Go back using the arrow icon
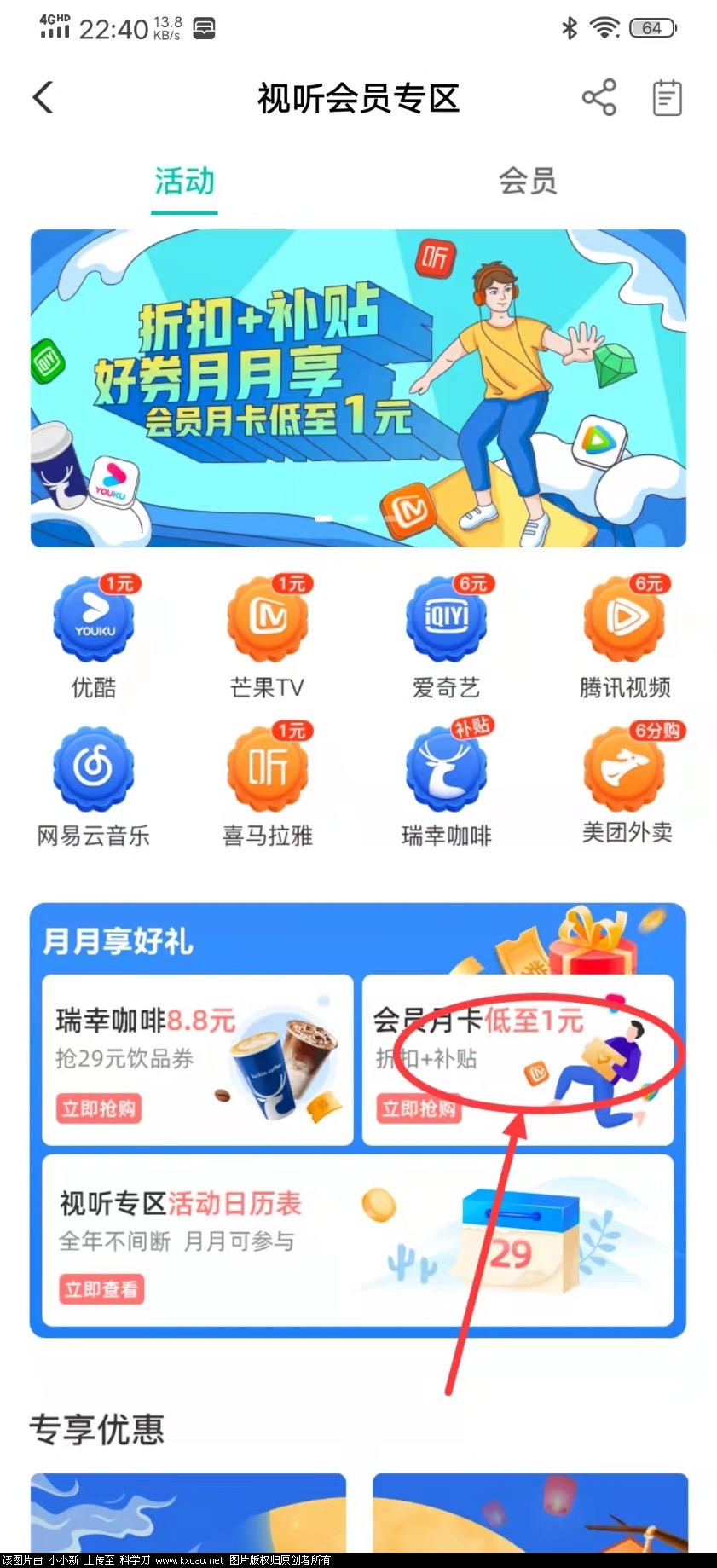 click(x=43, y=98)
